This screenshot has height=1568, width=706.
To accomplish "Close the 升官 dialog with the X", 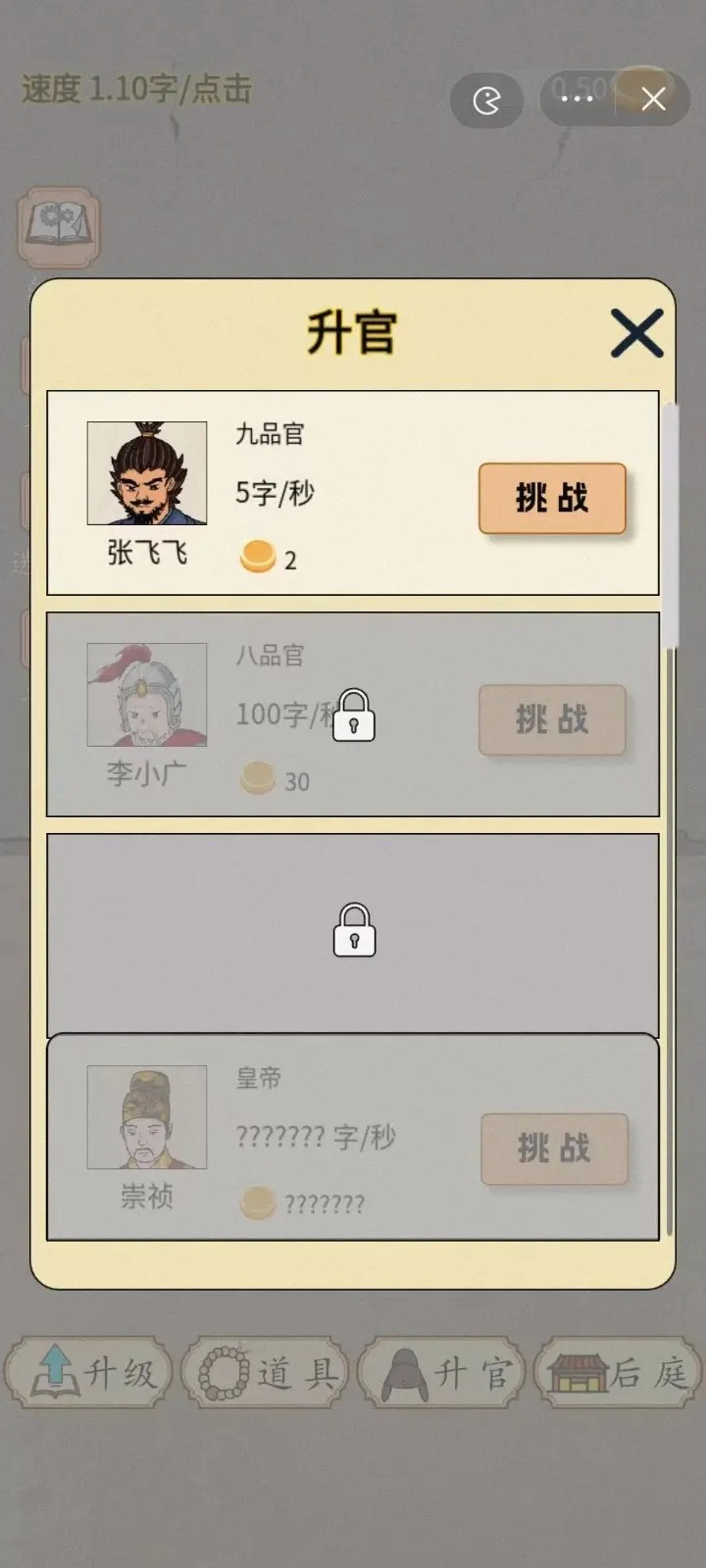I will point(636,332).
